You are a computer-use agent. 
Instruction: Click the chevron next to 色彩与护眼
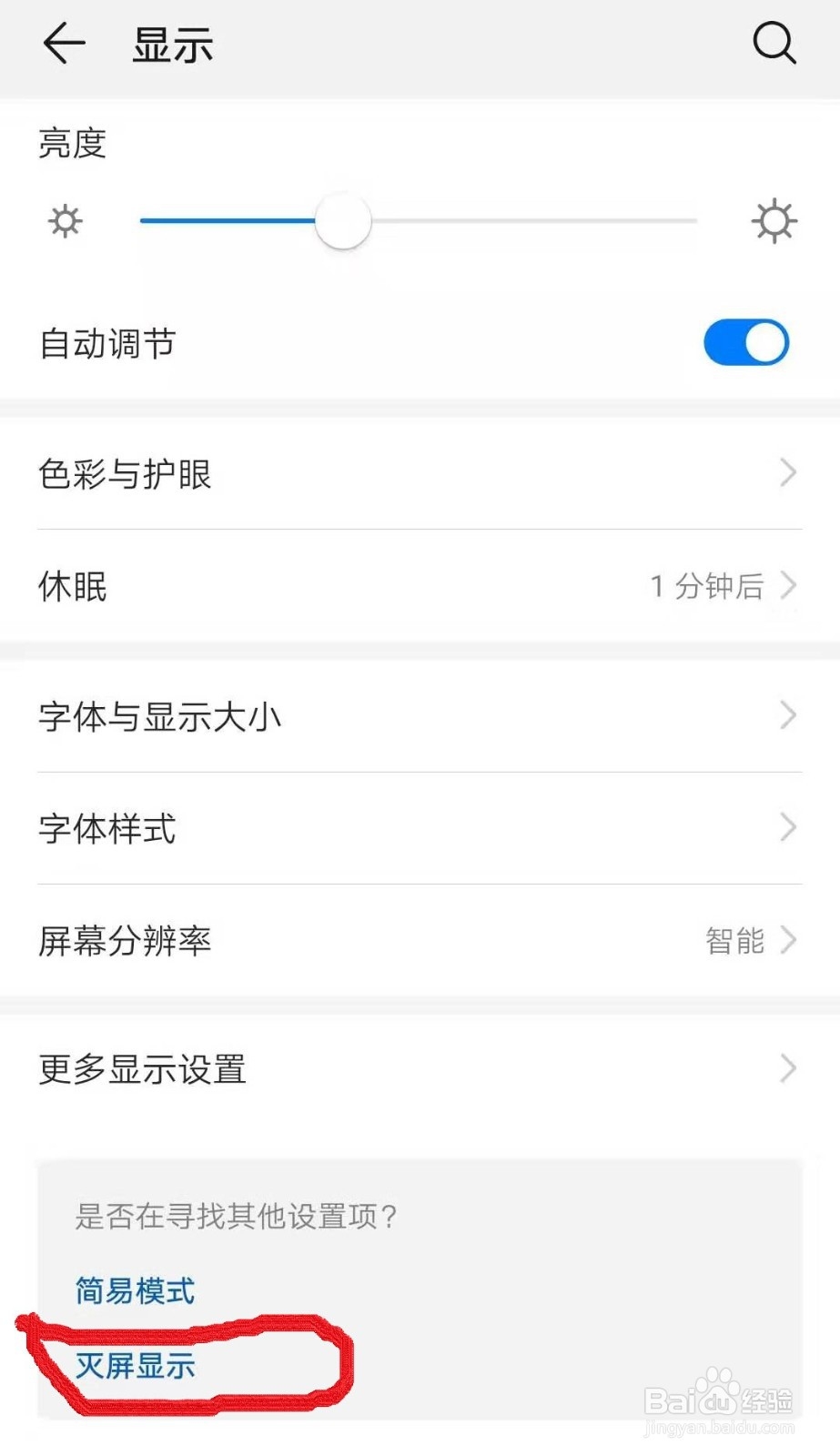[x=788, y=472]
